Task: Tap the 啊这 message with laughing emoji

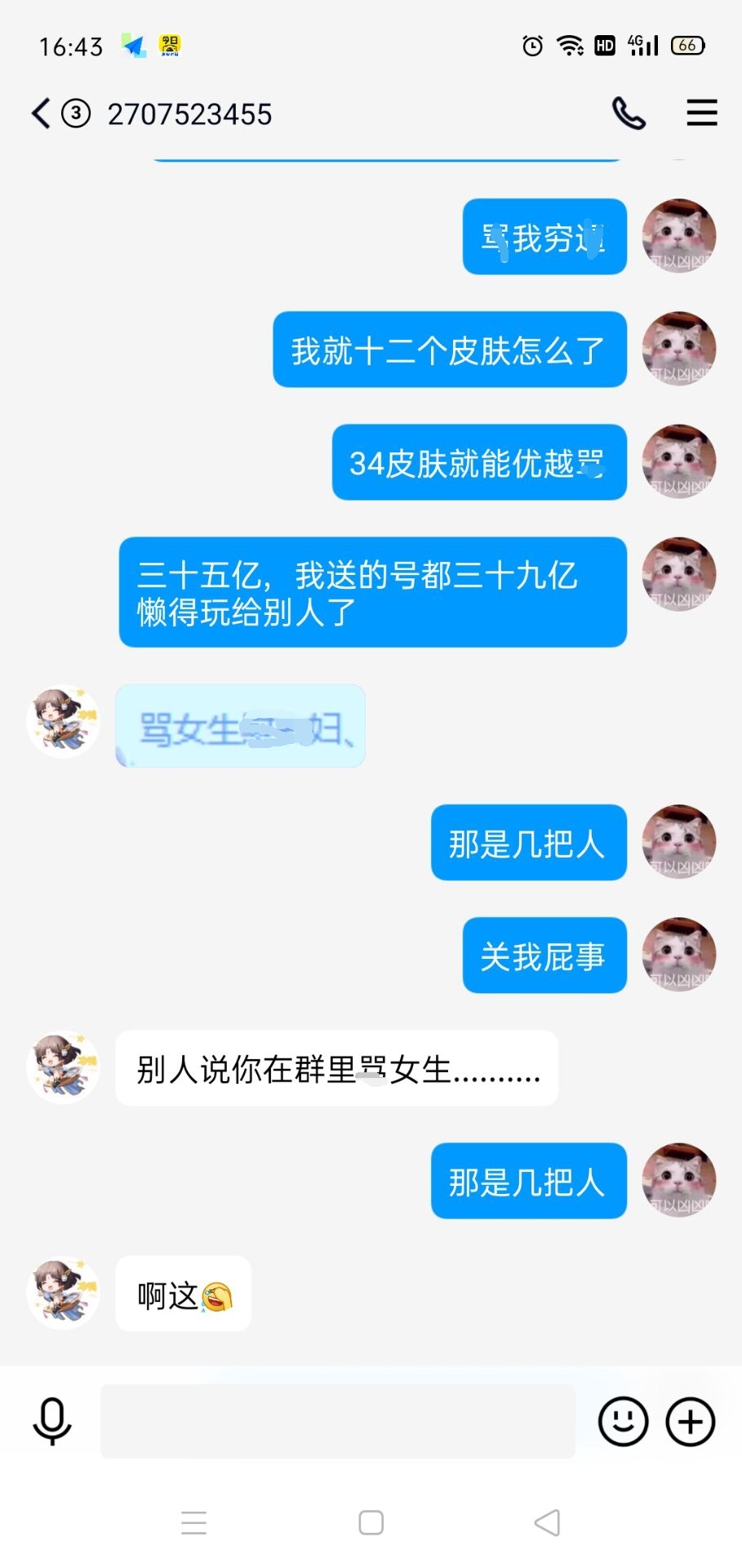Action: [181, 1294]
